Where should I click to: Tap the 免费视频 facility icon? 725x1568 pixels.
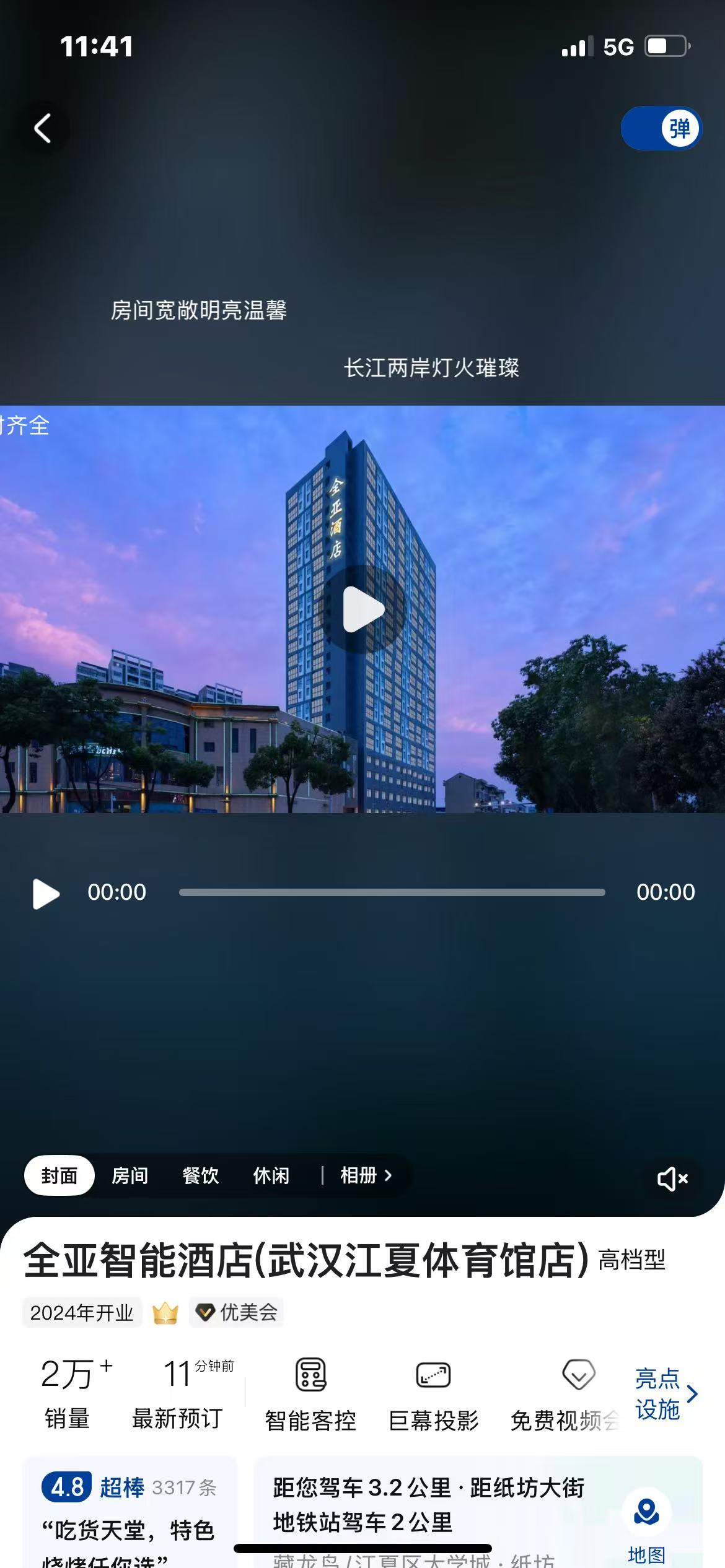tap(578, 1374)
